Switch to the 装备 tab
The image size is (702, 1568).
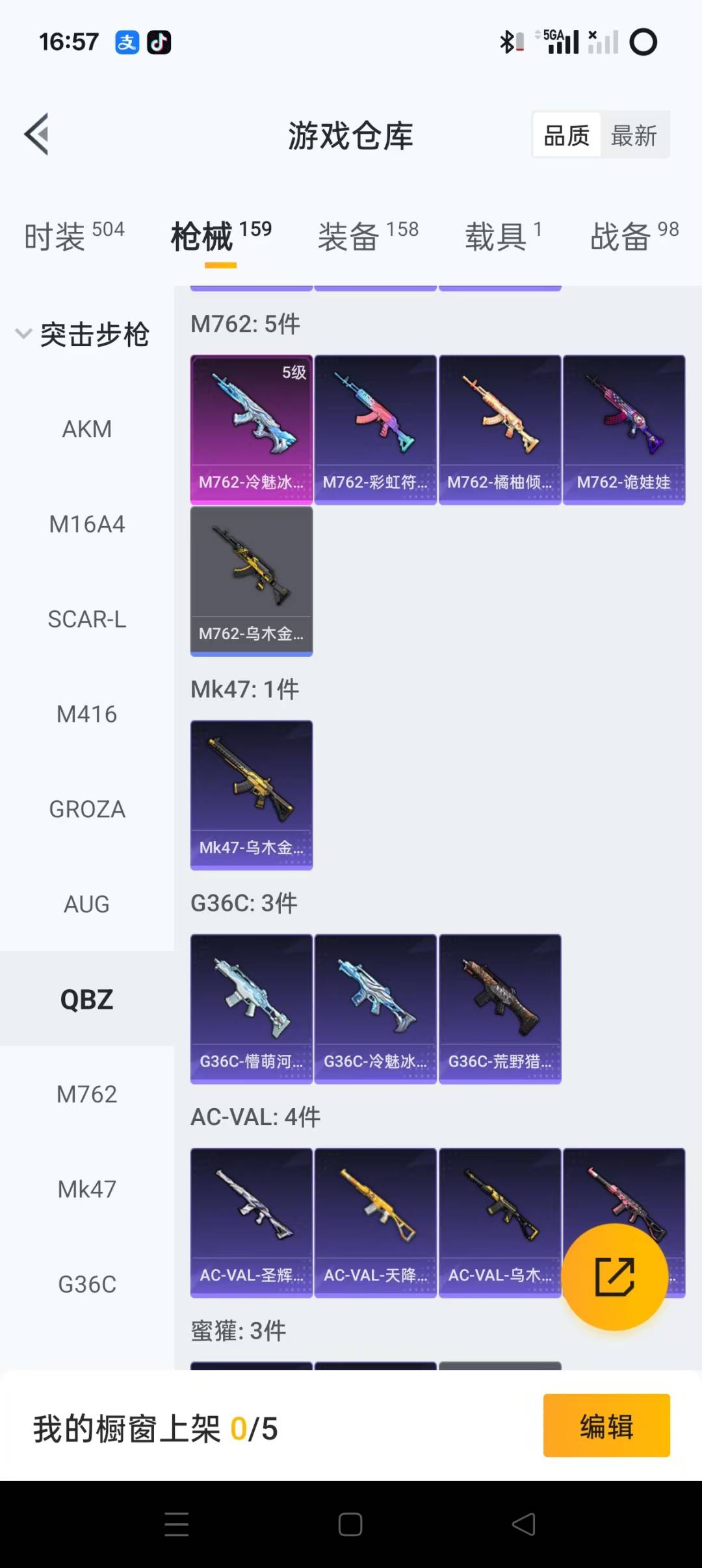click(368, 236)
